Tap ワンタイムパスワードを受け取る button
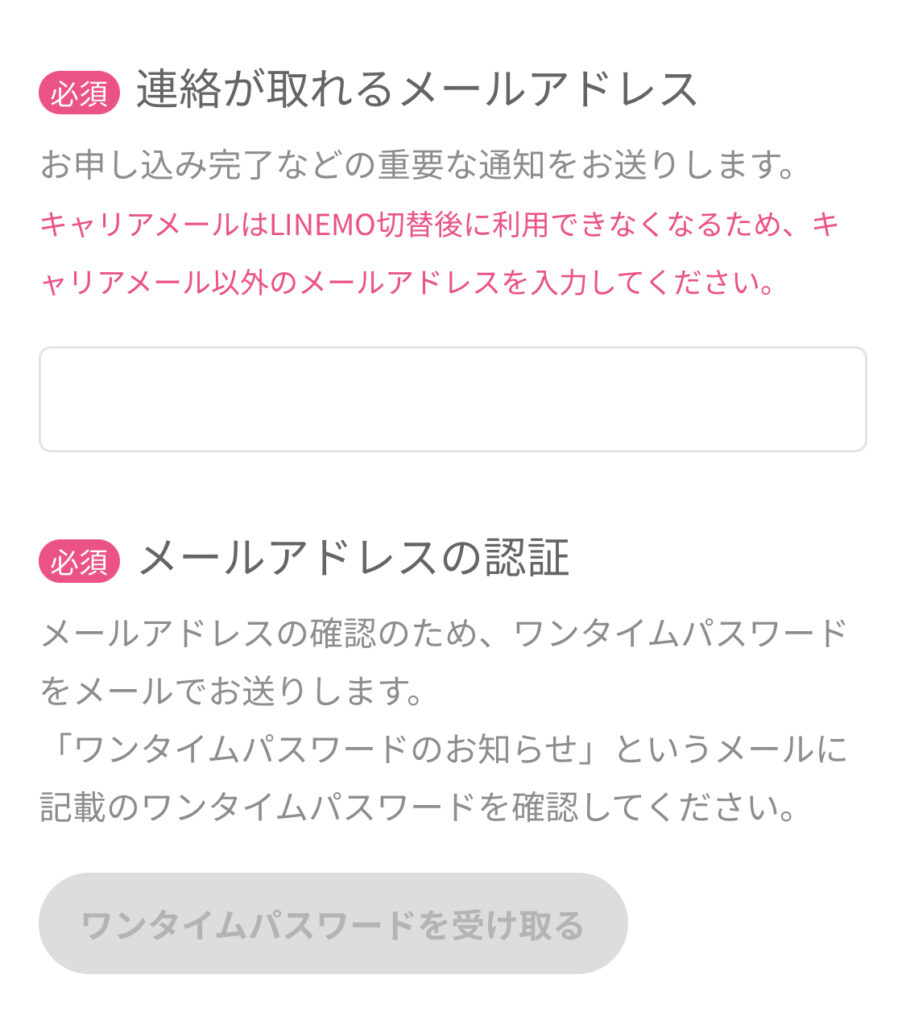This screenshot has width=906, height=1024. (x=333, y=924)
